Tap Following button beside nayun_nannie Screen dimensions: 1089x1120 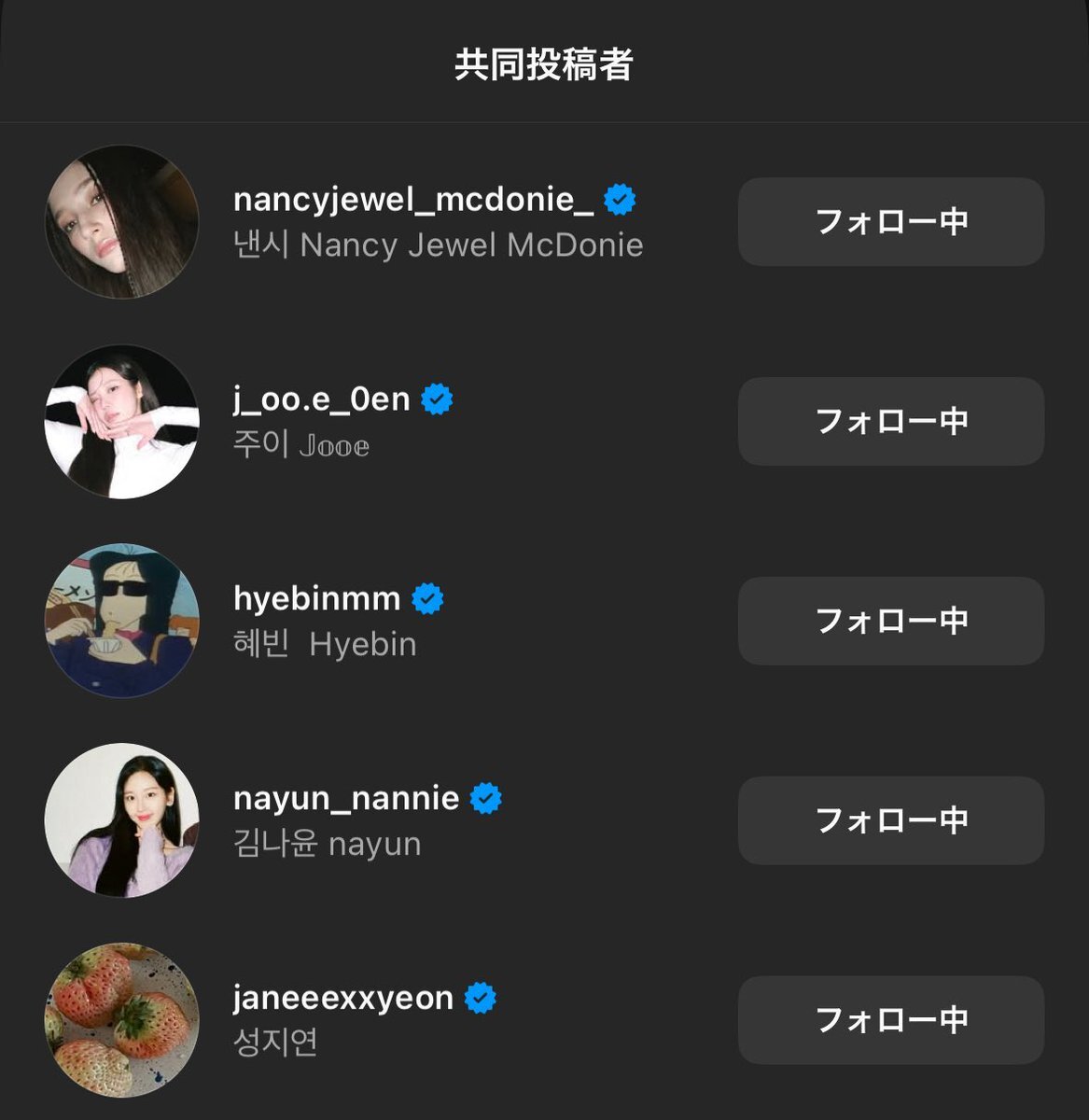click(x=890, y=821)
